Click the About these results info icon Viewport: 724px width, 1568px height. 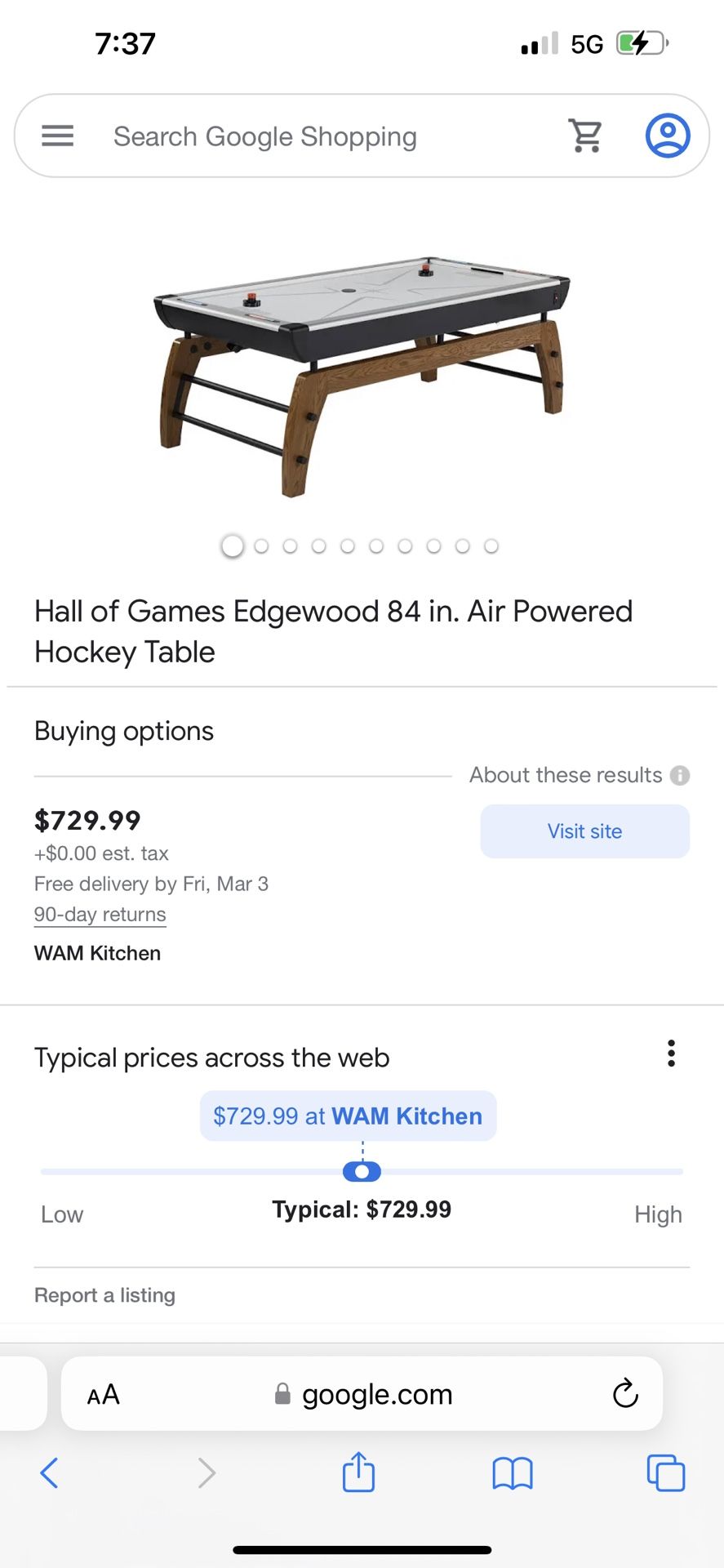[x=680, y=776]
